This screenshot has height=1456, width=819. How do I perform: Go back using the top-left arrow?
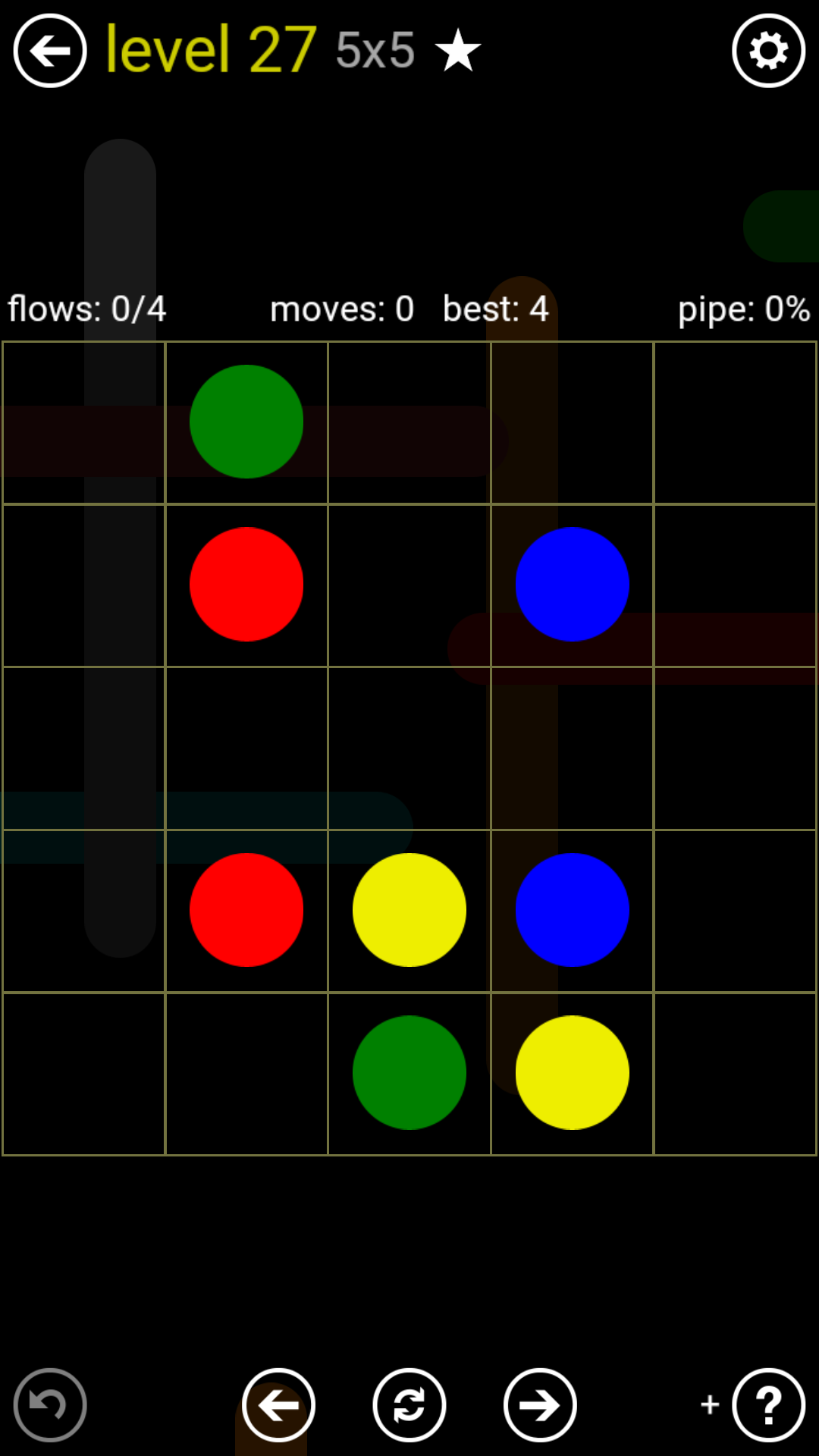50,51
